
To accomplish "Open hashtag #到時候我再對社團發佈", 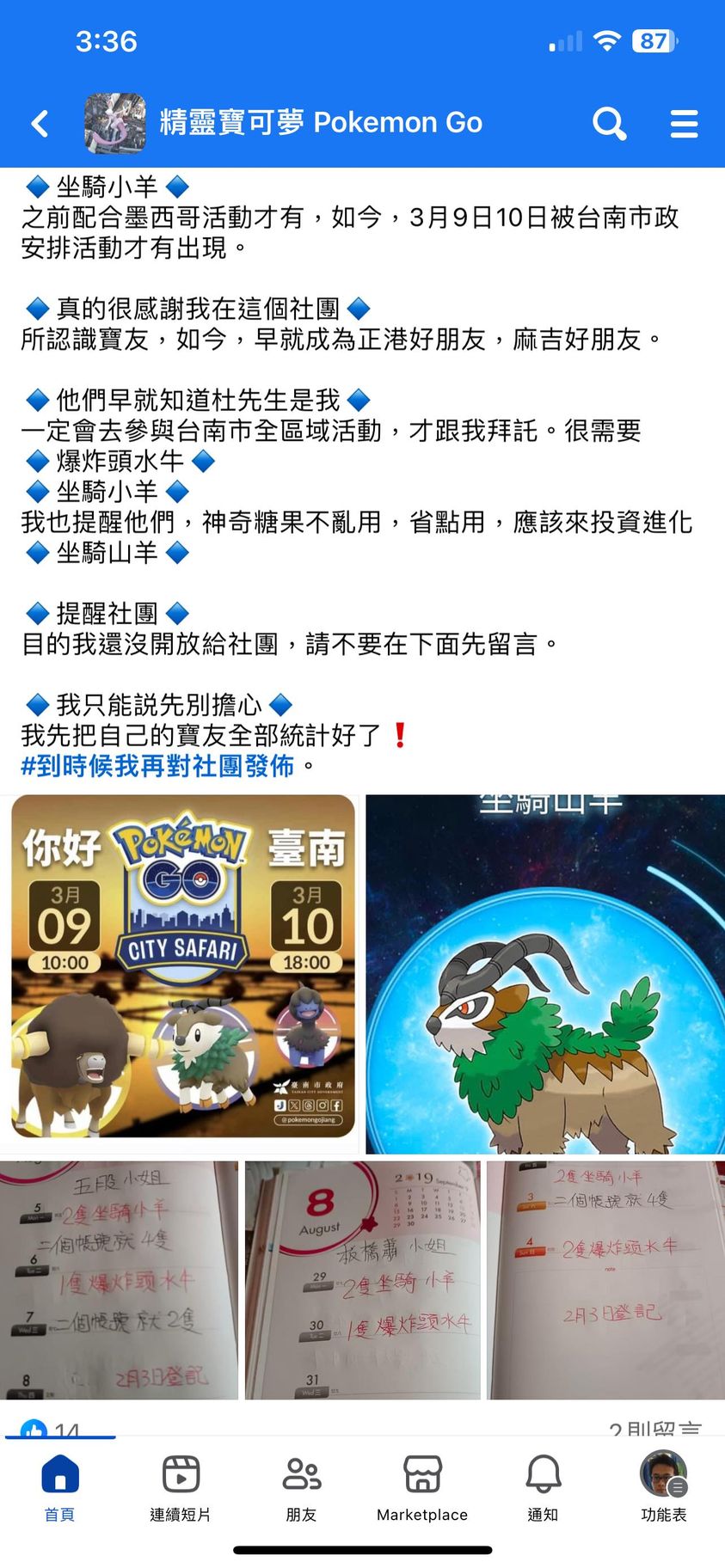I will click(157, 765).
